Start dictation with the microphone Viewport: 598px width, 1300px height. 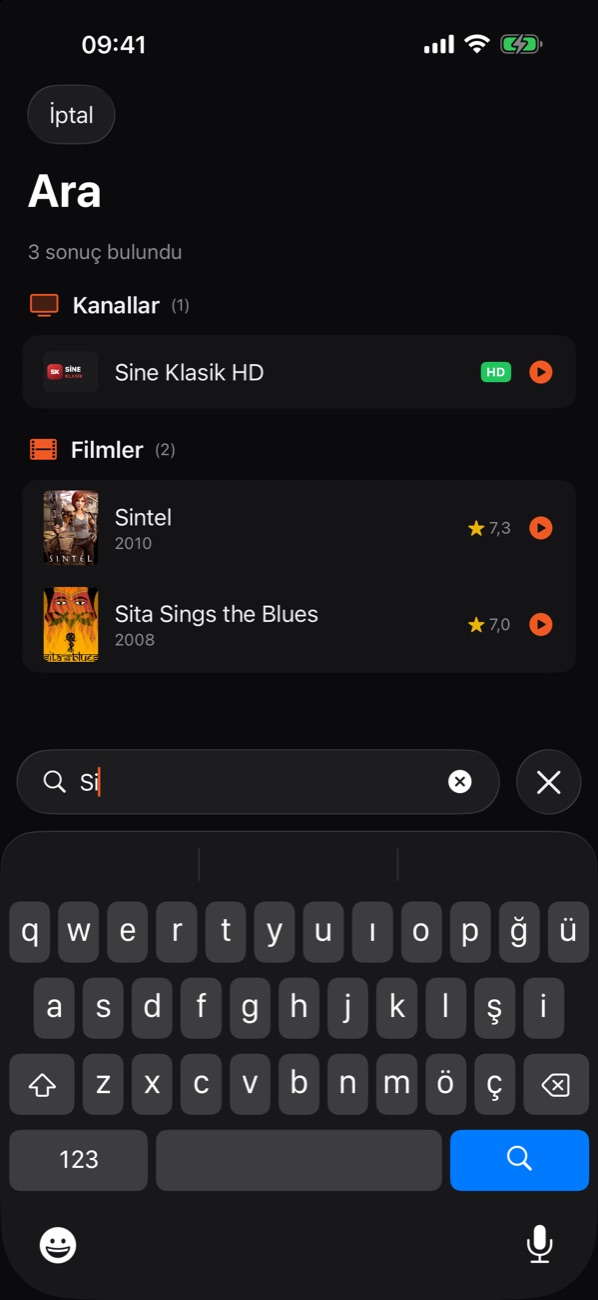[x=539, y=1244]
